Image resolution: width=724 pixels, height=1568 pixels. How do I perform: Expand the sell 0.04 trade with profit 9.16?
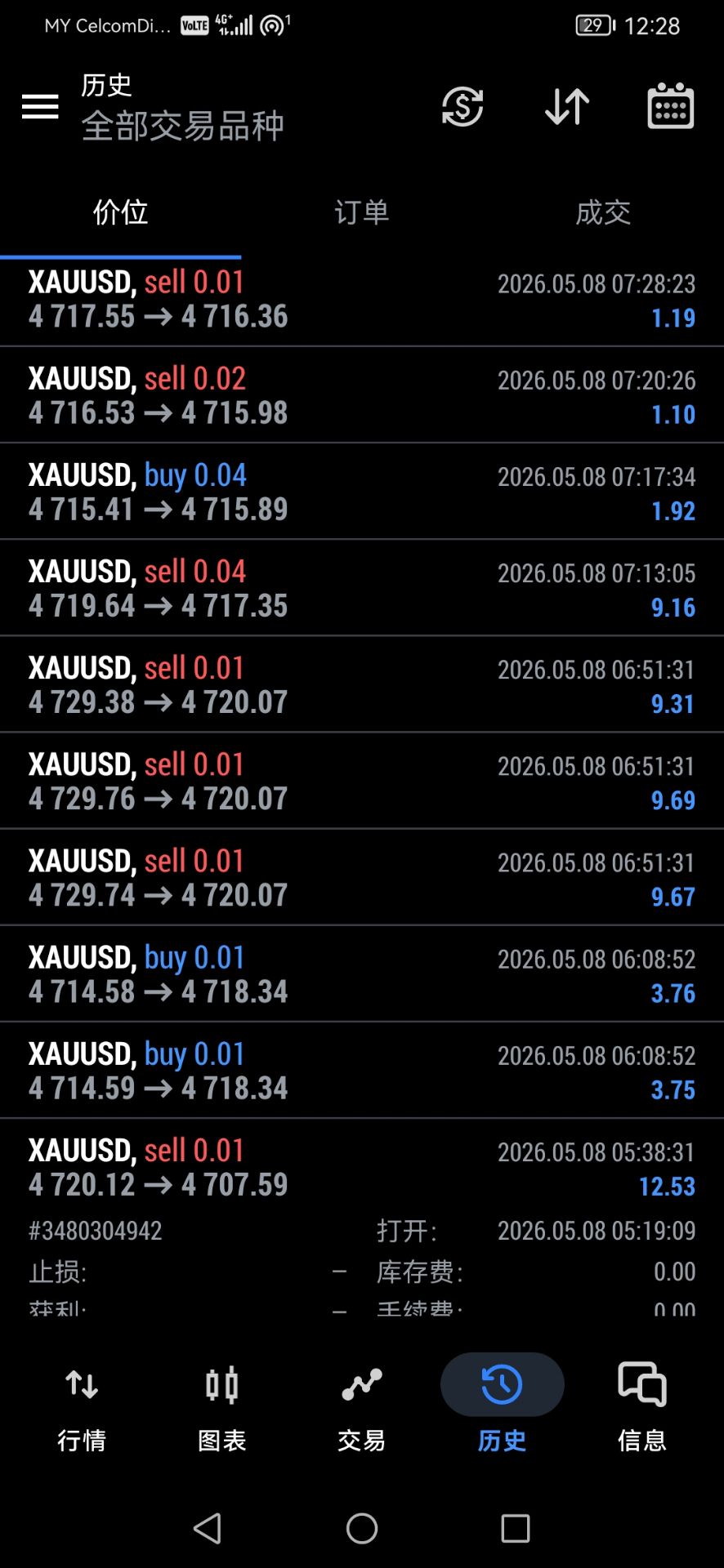(x=362, y=588)
